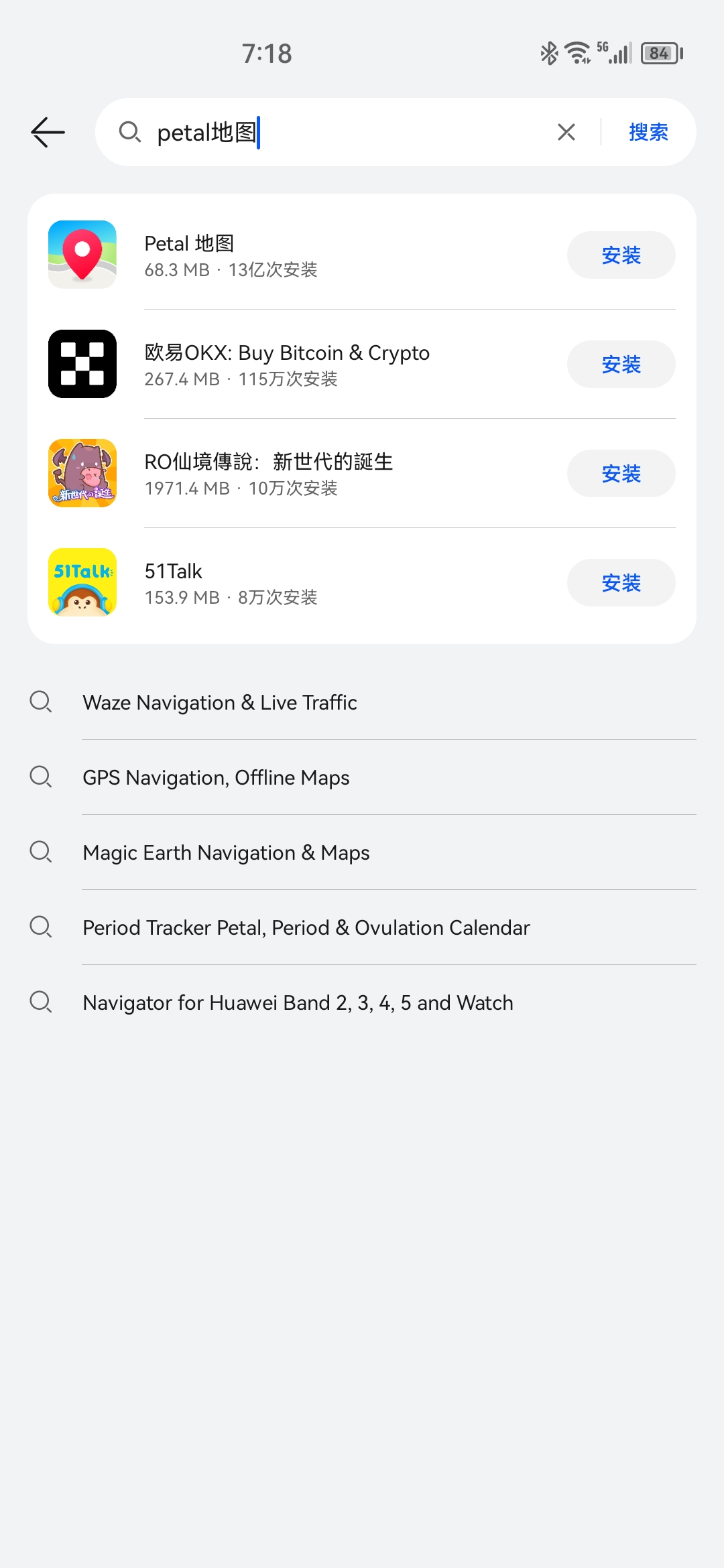724x1568 pixels.
Task: Select suggestion Magic Earth Navigation & Maps
Action: [x=226, y=852]
